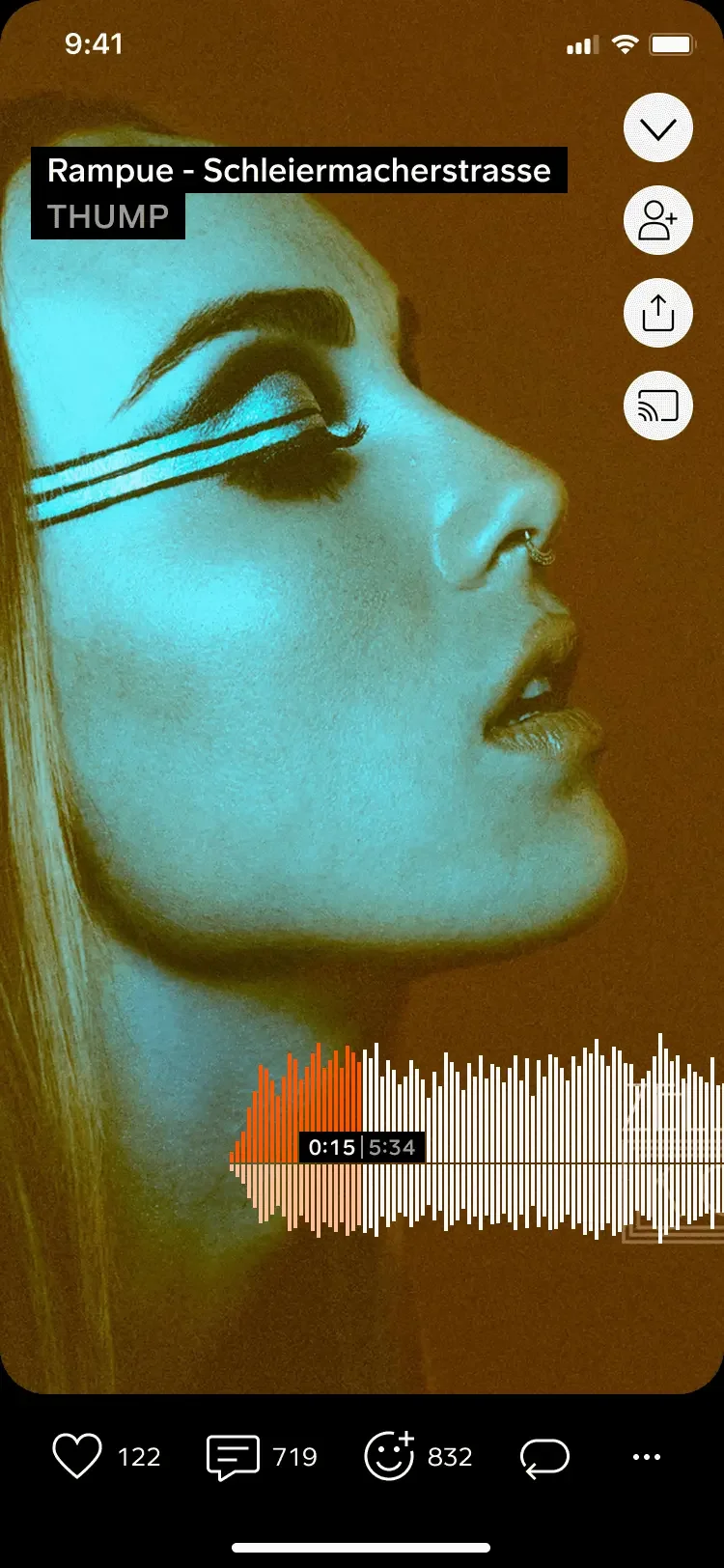Open the comments with 719 replies
Screen dimensions: 724x1568
[x=233, y=1456]
